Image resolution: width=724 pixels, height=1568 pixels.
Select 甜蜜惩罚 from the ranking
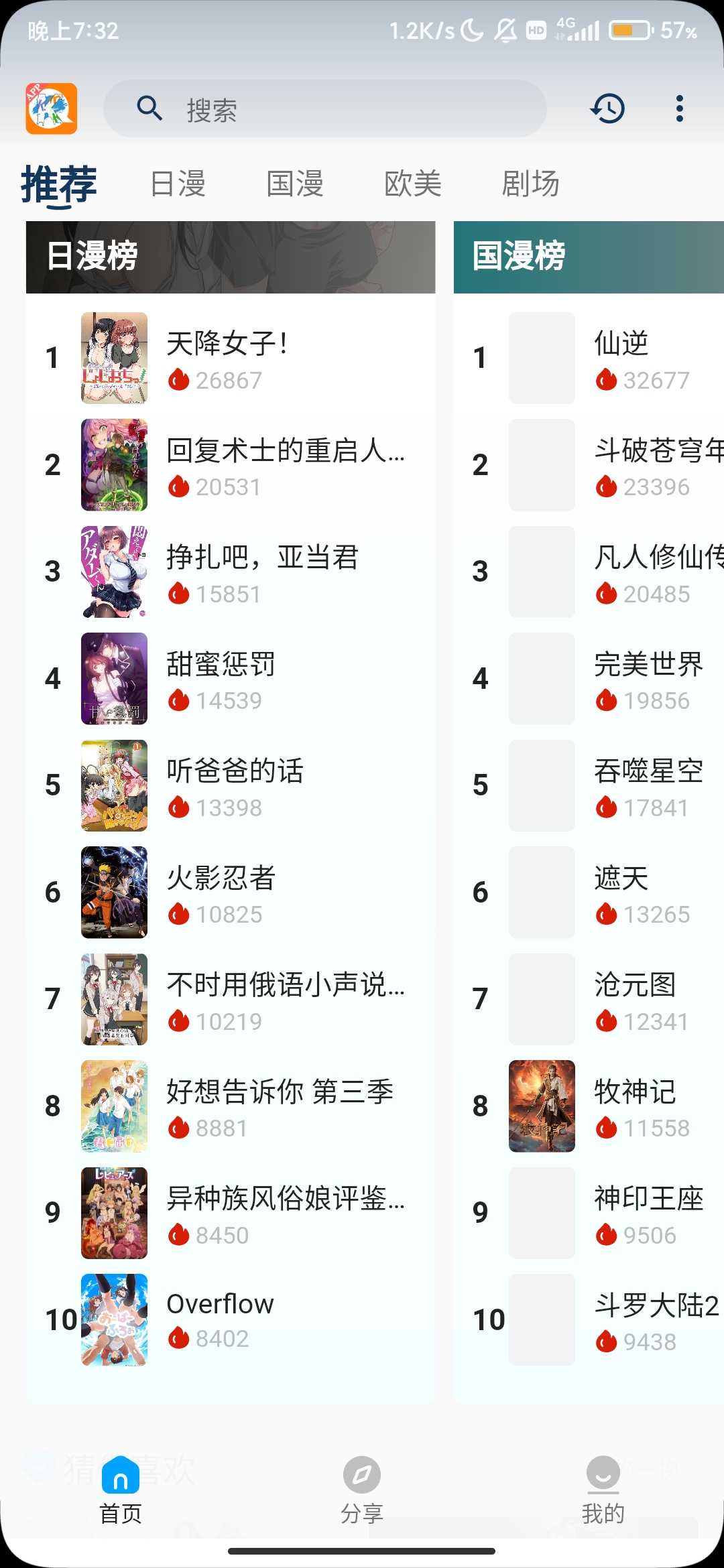pos(221,678)
